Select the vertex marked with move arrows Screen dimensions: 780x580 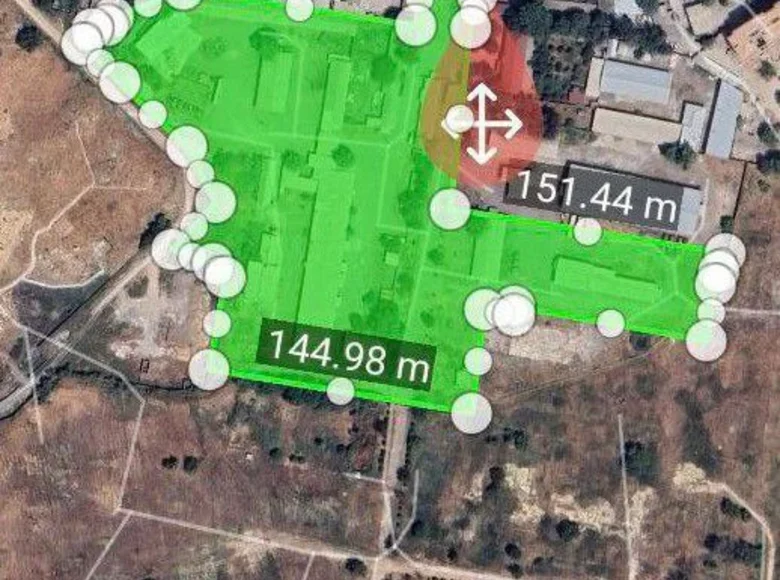(x=481, y=124)
